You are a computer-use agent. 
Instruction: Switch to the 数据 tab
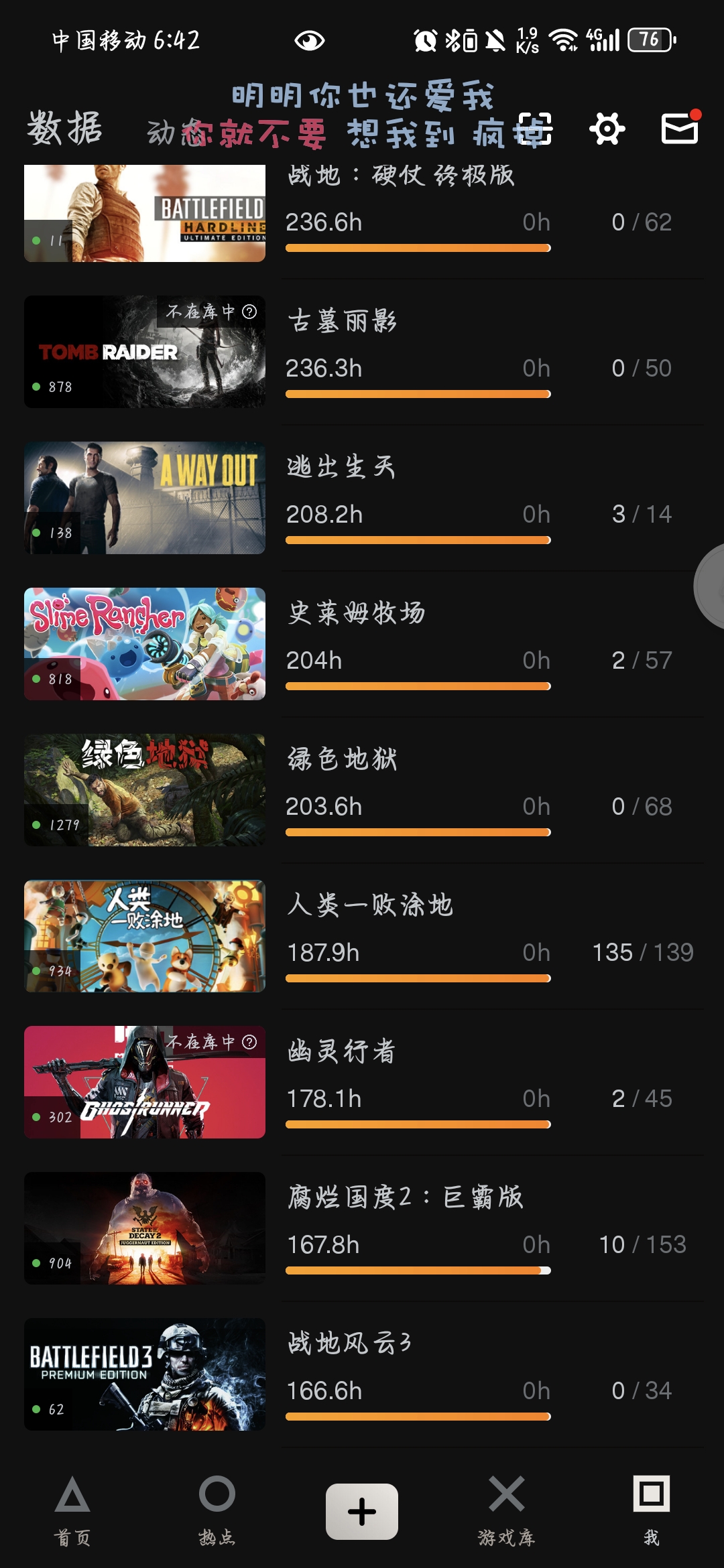[x=65, y=129]
